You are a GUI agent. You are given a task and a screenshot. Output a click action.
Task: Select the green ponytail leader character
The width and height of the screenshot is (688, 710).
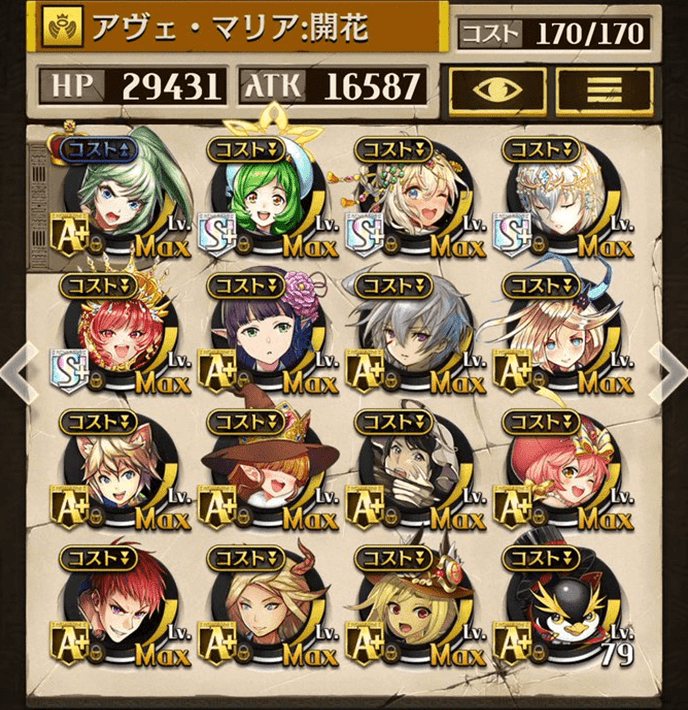(121, 193)
